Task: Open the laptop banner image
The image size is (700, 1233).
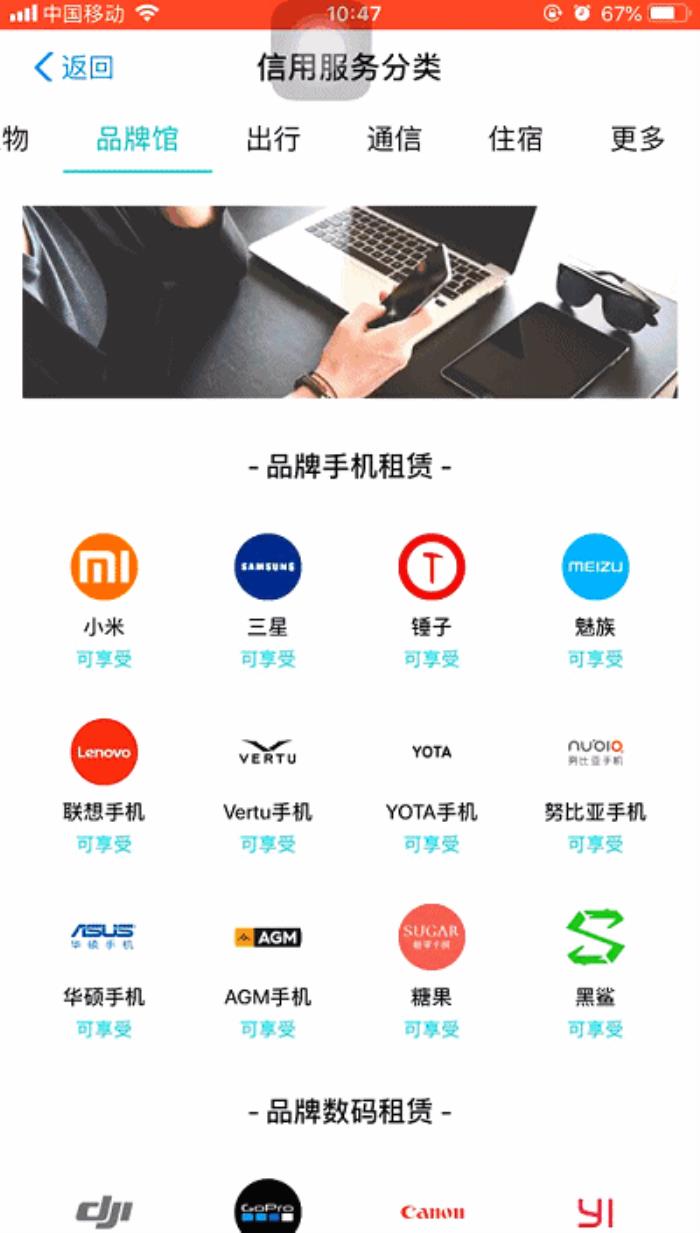Action: pos(349,302)
